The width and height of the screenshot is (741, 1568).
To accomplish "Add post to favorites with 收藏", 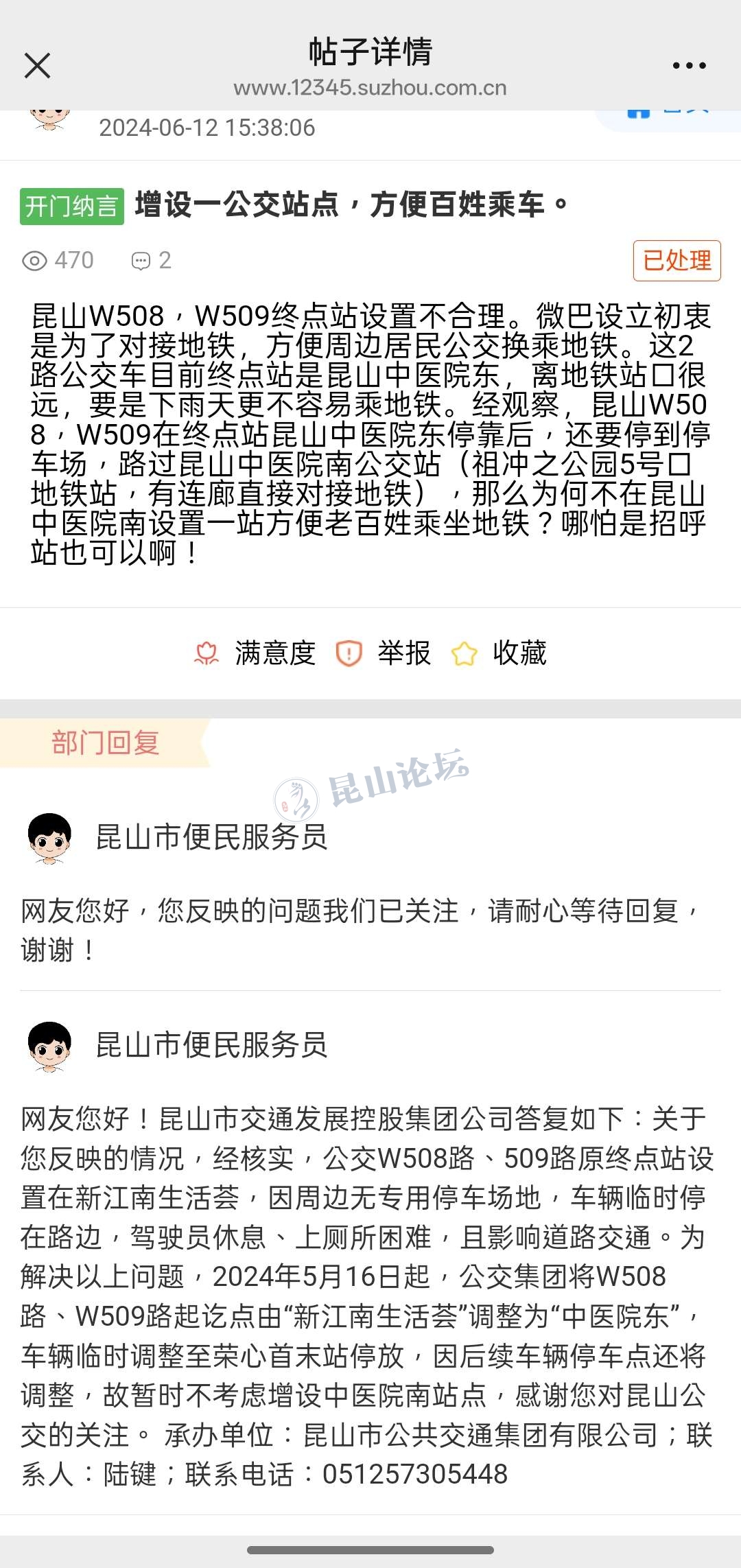I will [x=499, y=653].
